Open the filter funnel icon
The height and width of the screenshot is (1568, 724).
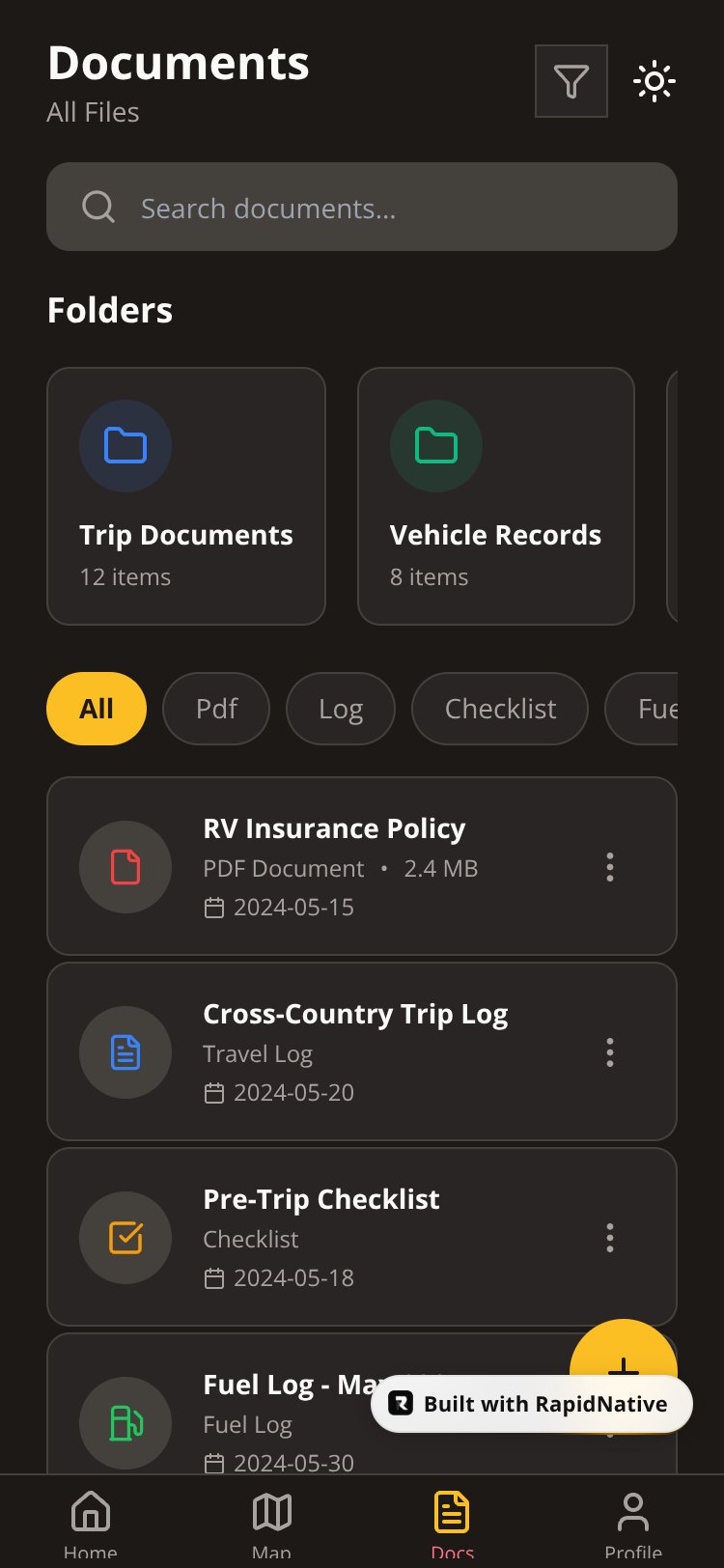pos(571,81)
